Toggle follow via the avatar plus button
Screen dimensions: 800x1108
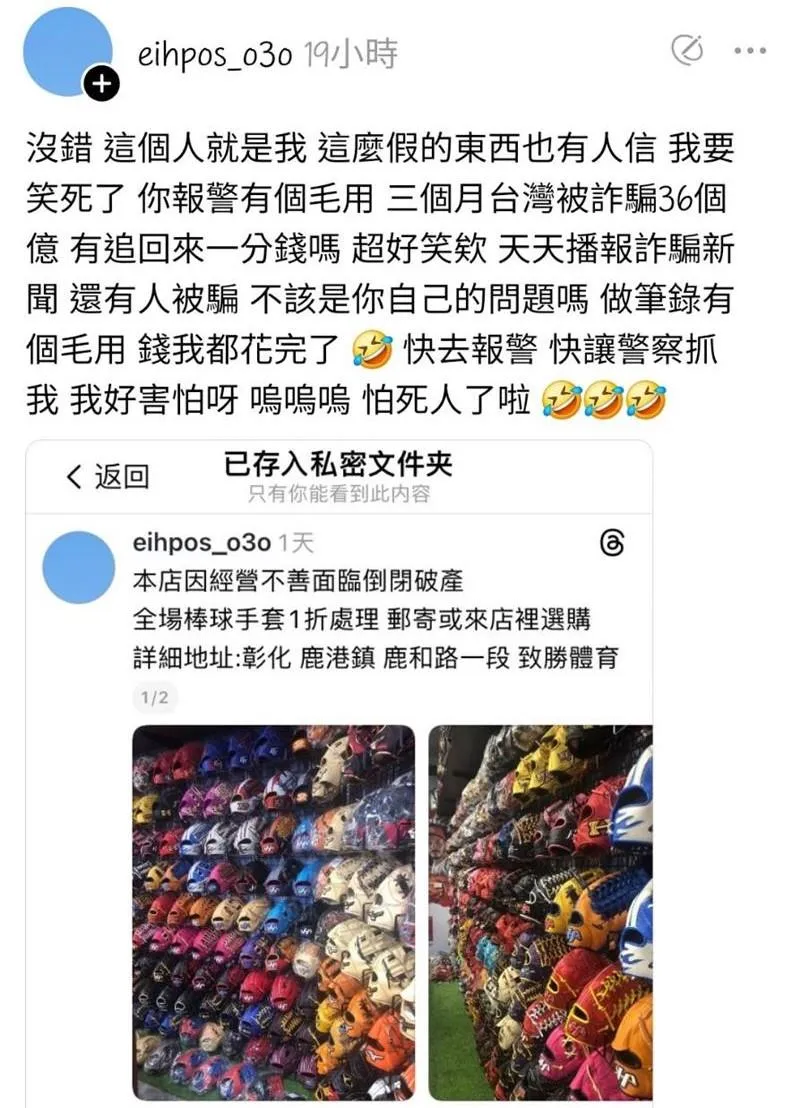[99, 84]
